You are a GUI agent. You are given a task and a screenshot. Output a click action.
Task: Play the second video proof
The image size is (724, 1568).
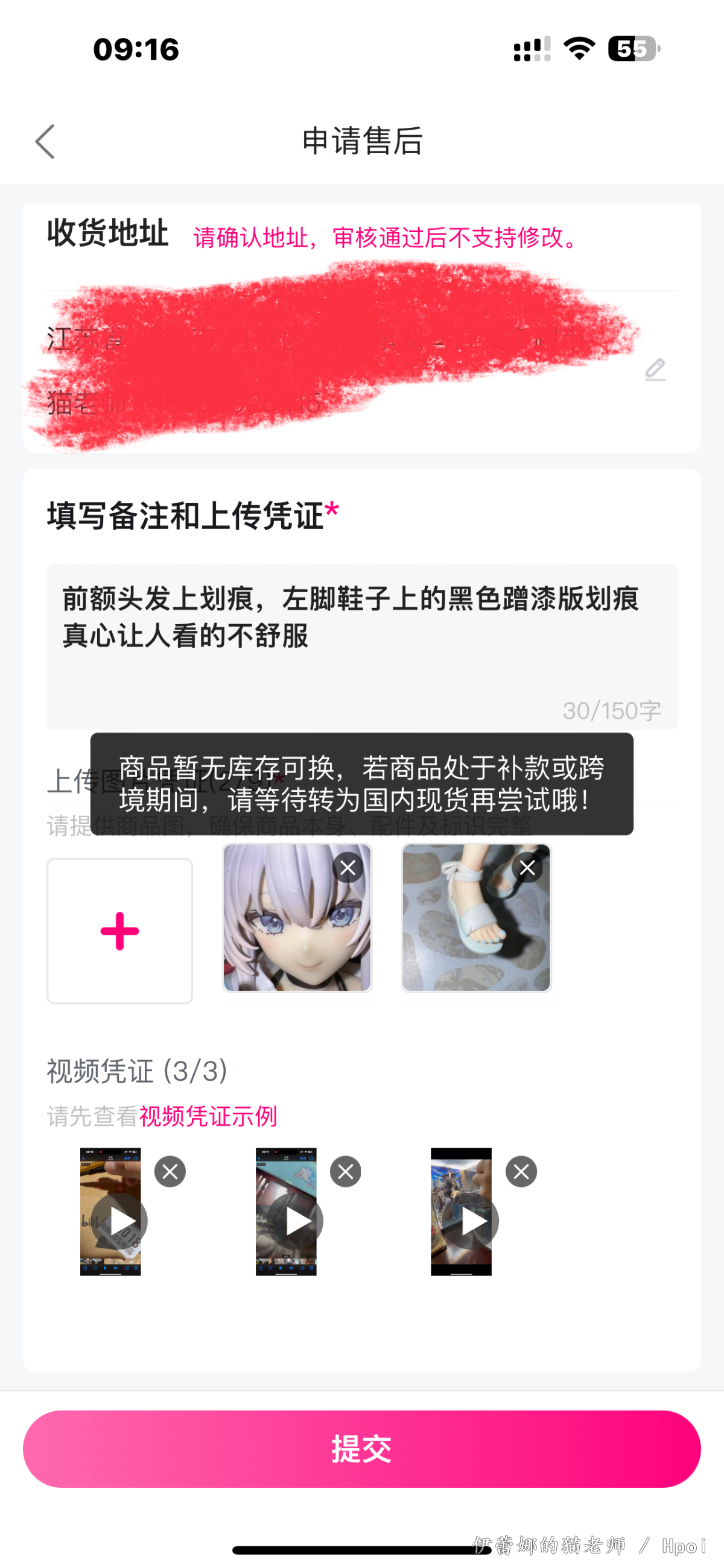[295, 1221]
